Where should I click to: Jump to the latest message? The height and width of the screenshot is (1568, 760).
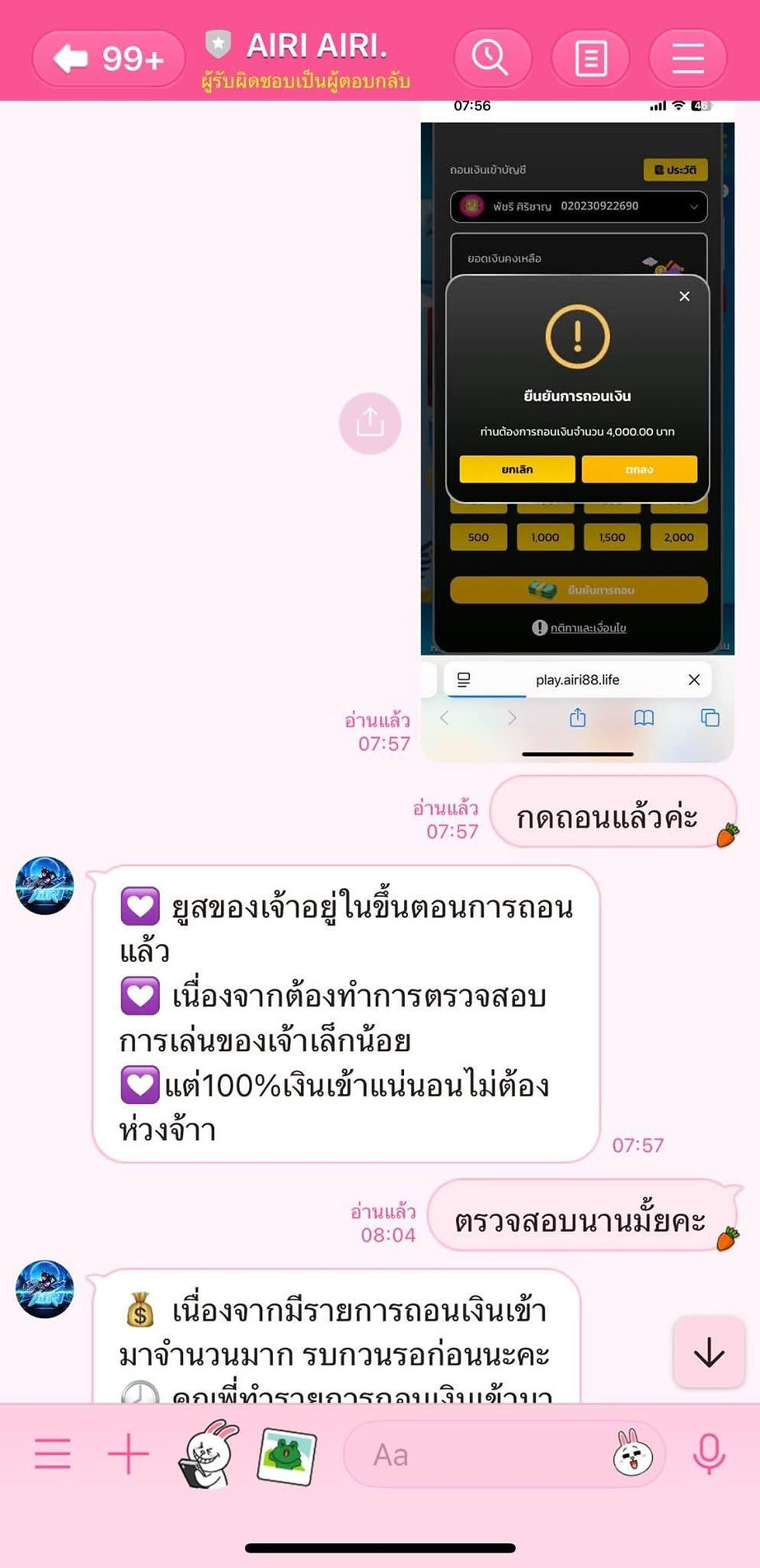tap(709, 1354)
